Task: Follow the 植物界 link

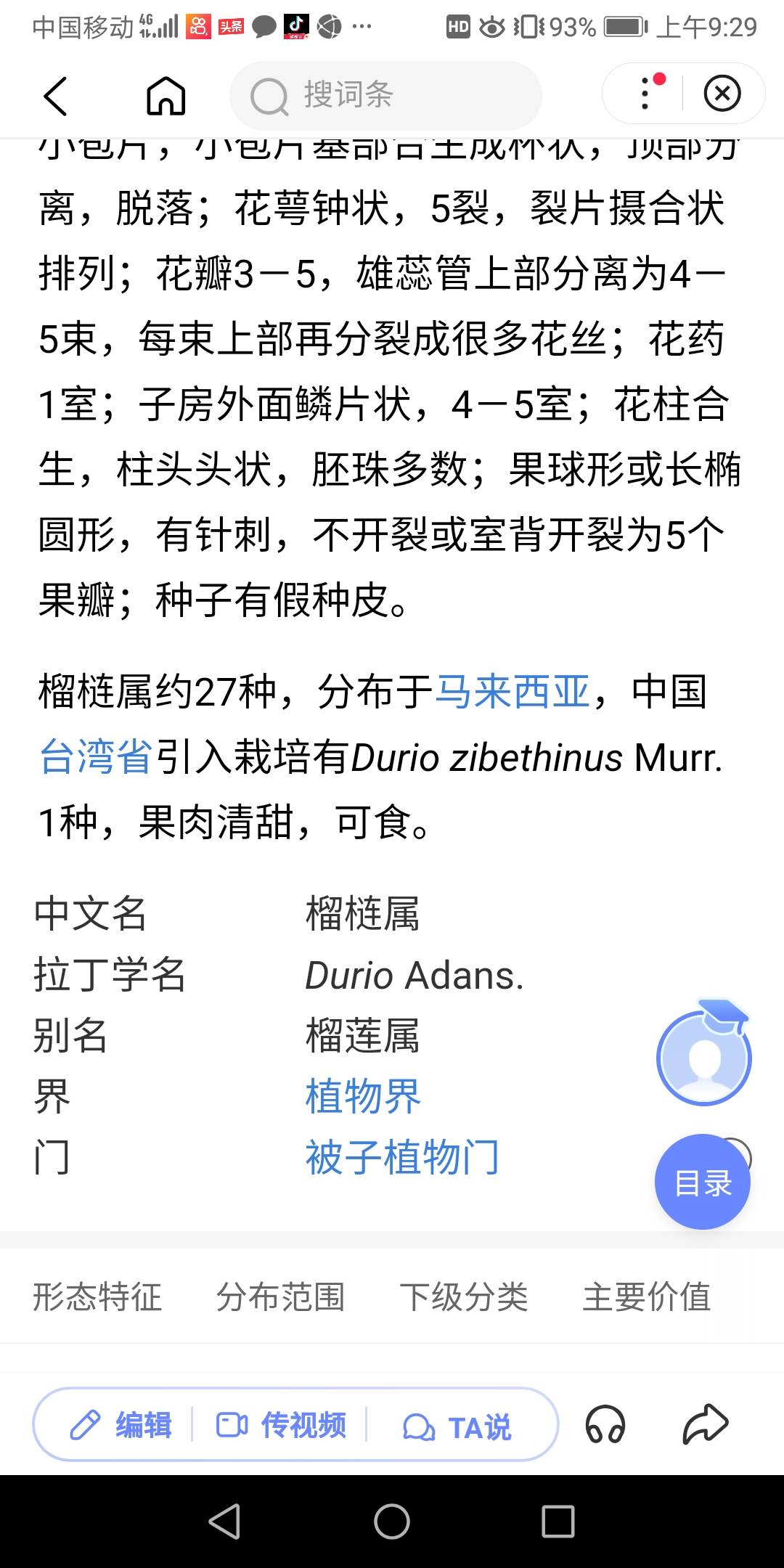Action: click(x=363, y=1096)
